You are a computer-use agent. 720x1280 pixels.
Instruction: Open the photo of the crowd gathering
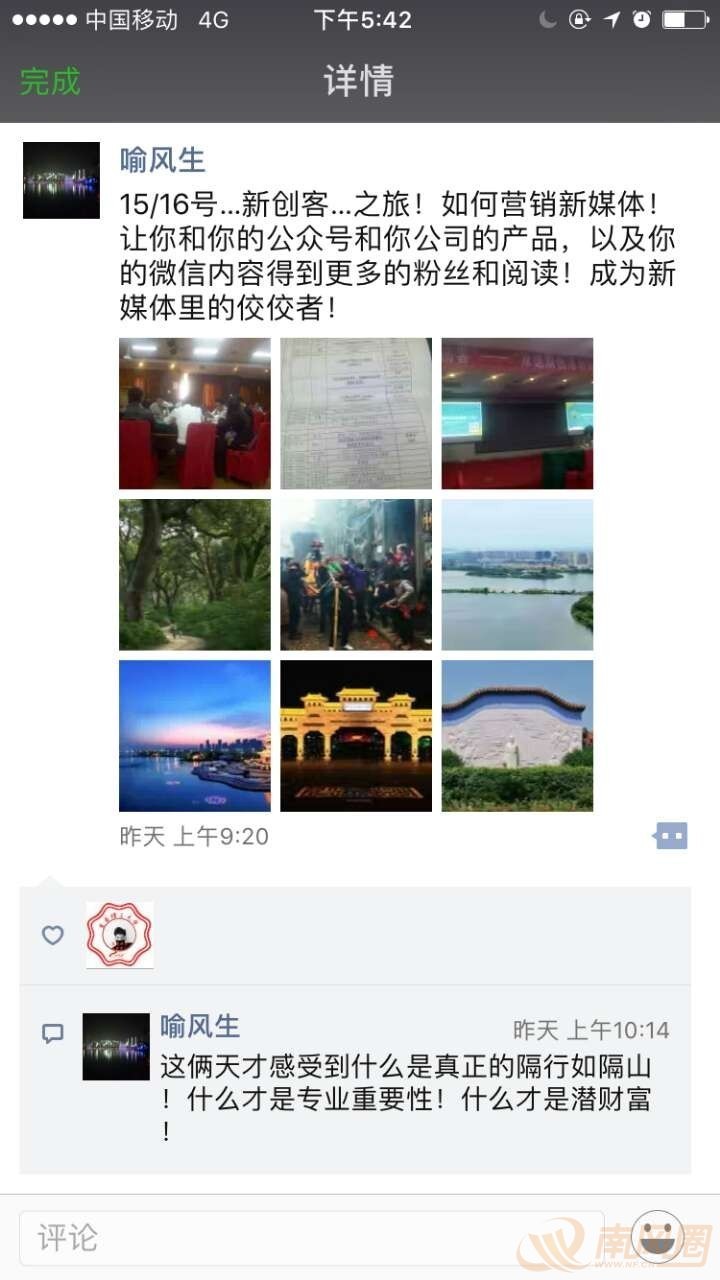(x=356, y=574)
